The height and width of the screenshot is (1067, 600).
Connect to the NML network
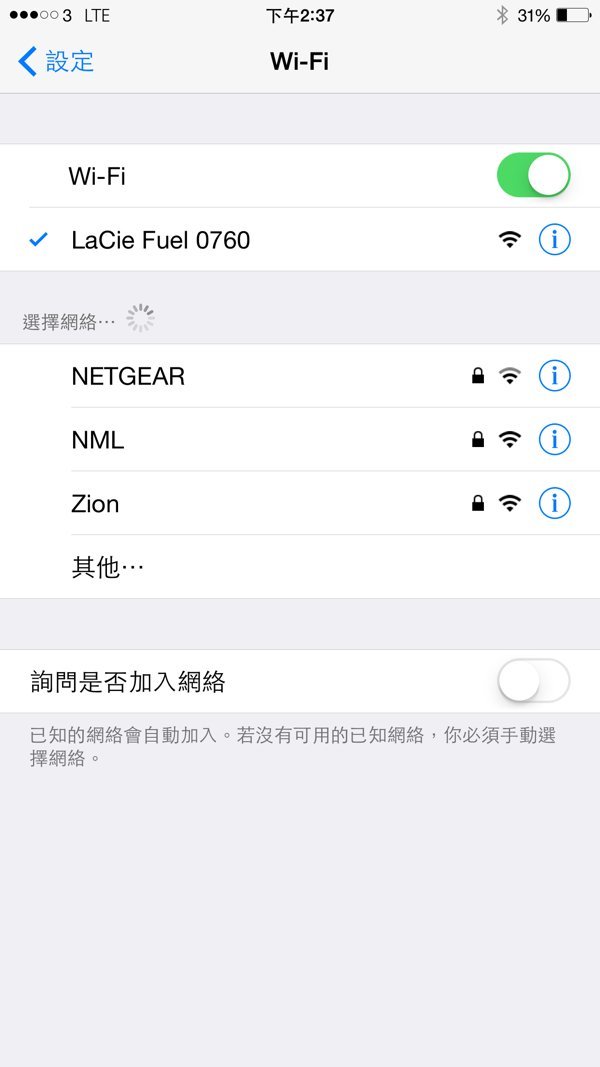98,440
